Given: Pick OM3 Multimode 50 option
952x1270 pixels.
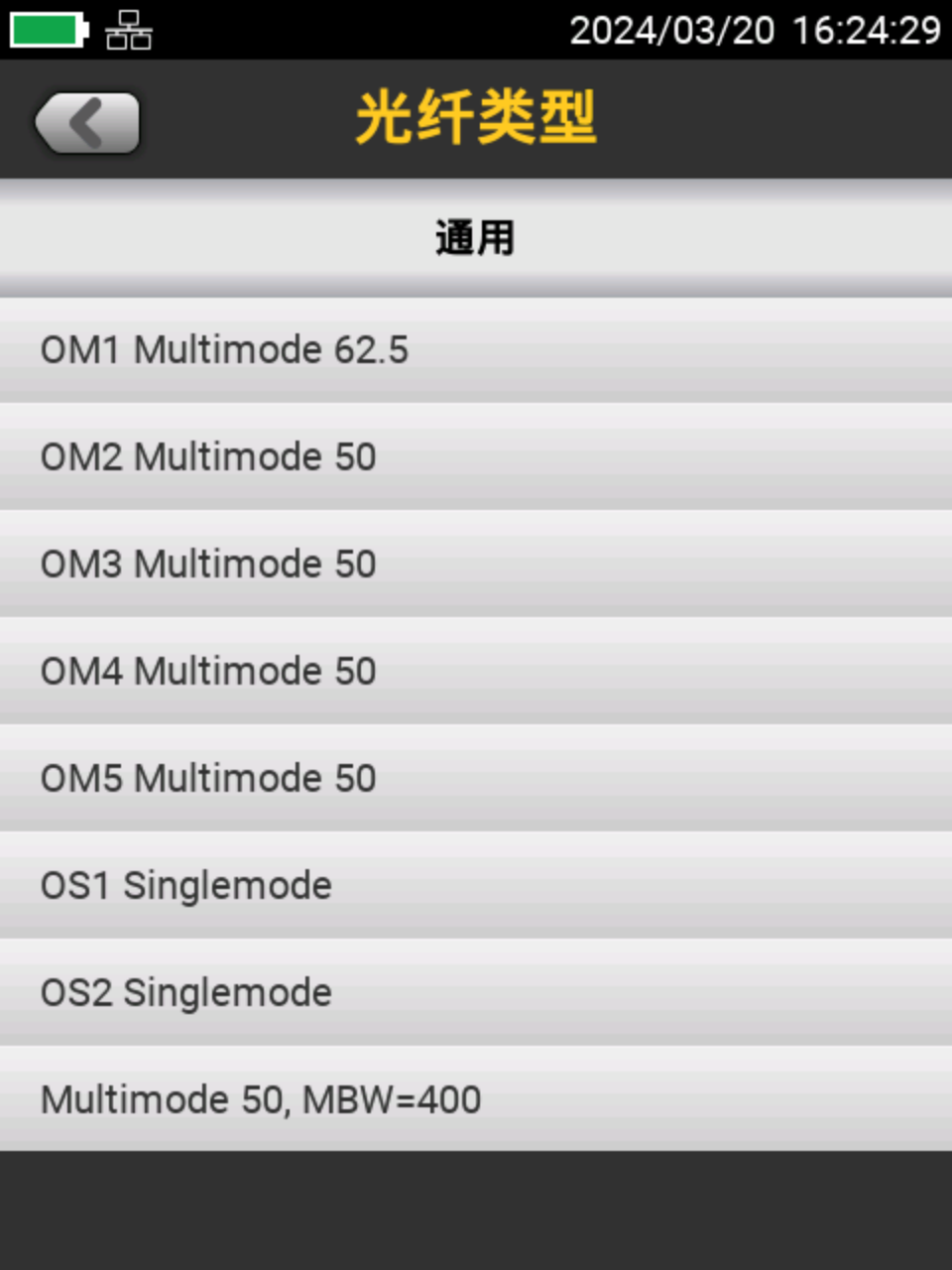Looking at the screenshot, I should (x=476, y=565).
